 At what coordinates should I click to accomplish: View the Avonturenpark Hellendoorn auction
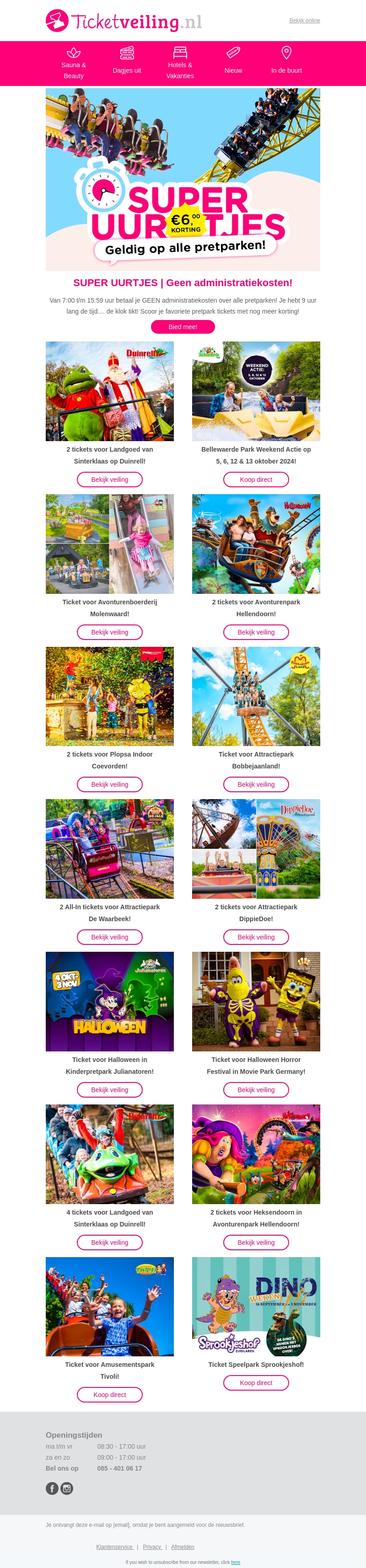click(256, 632)
